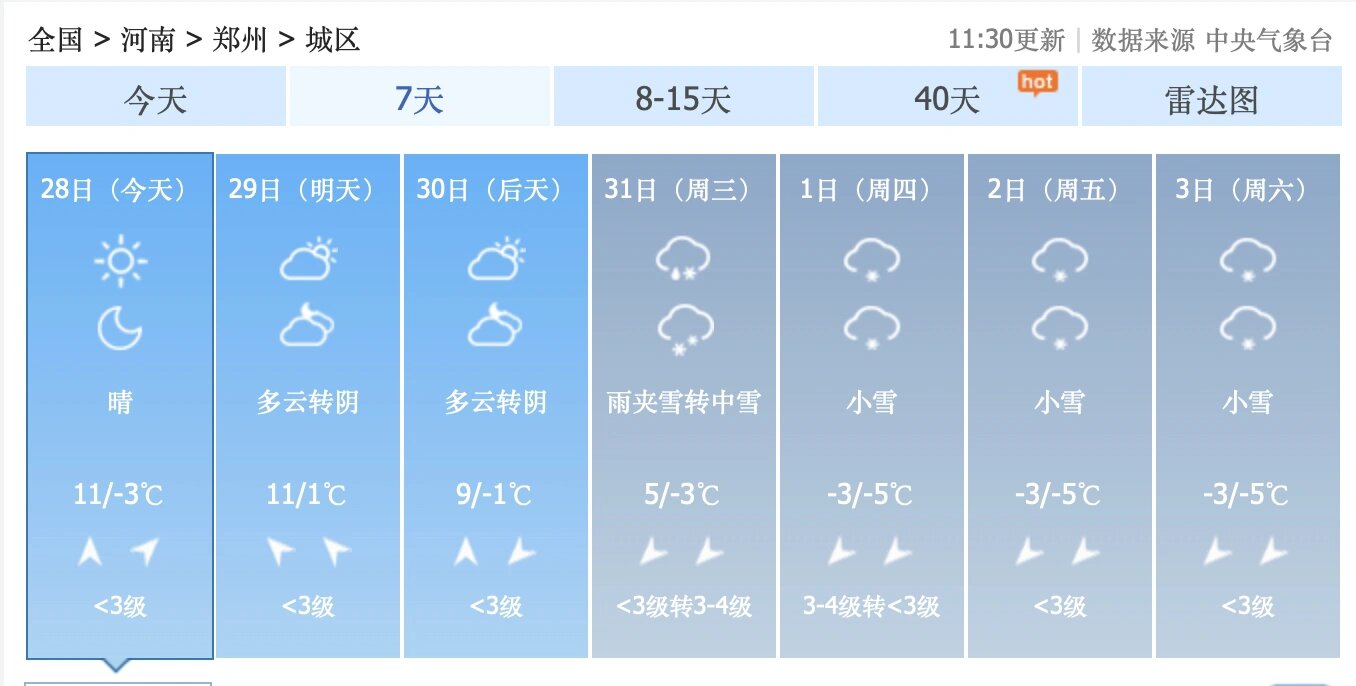
Task: Select the 30日 (后天) forecast card
Action: click(x=495, y=405)
